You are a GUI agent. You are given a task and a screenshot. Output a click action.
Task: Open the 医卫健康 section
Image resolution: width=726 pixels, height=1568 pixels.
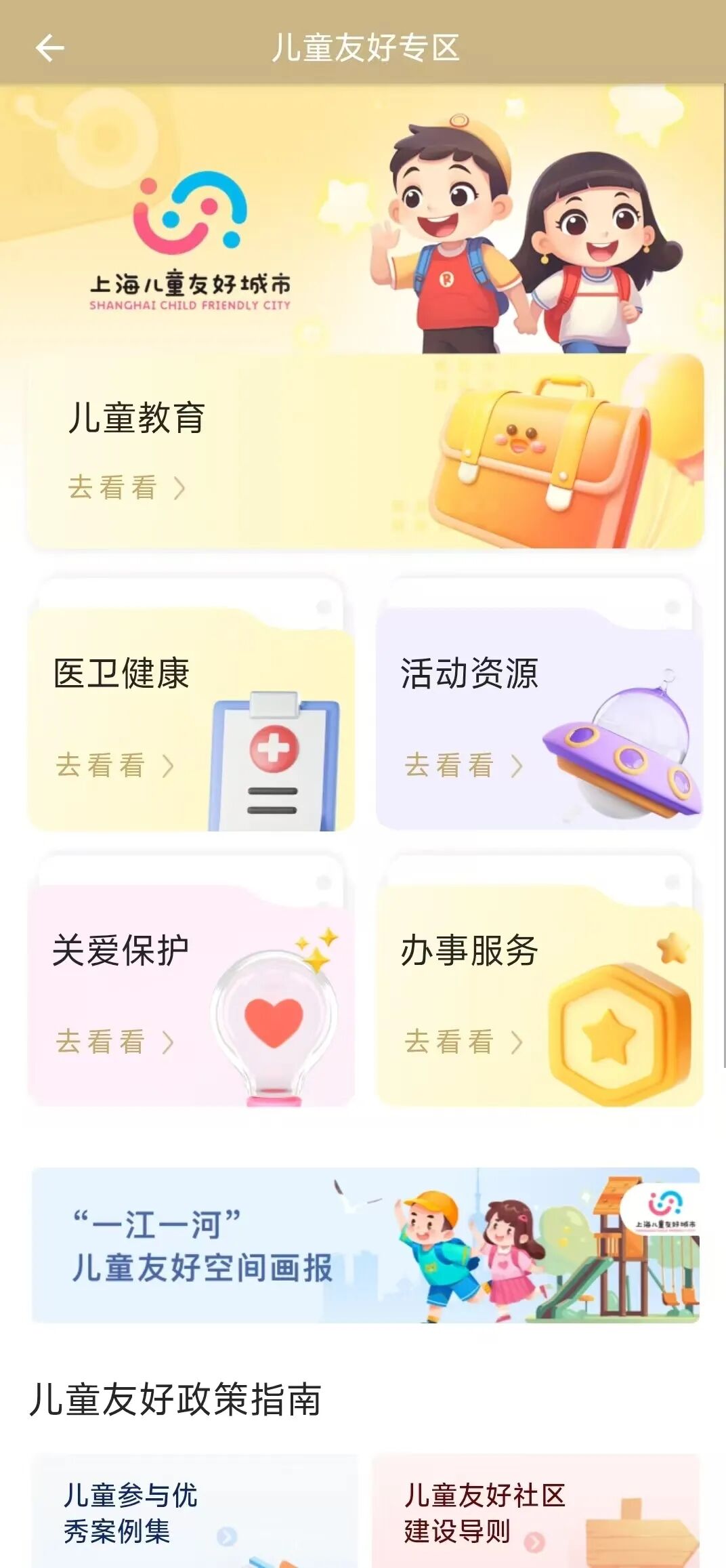tap(190, 718)
